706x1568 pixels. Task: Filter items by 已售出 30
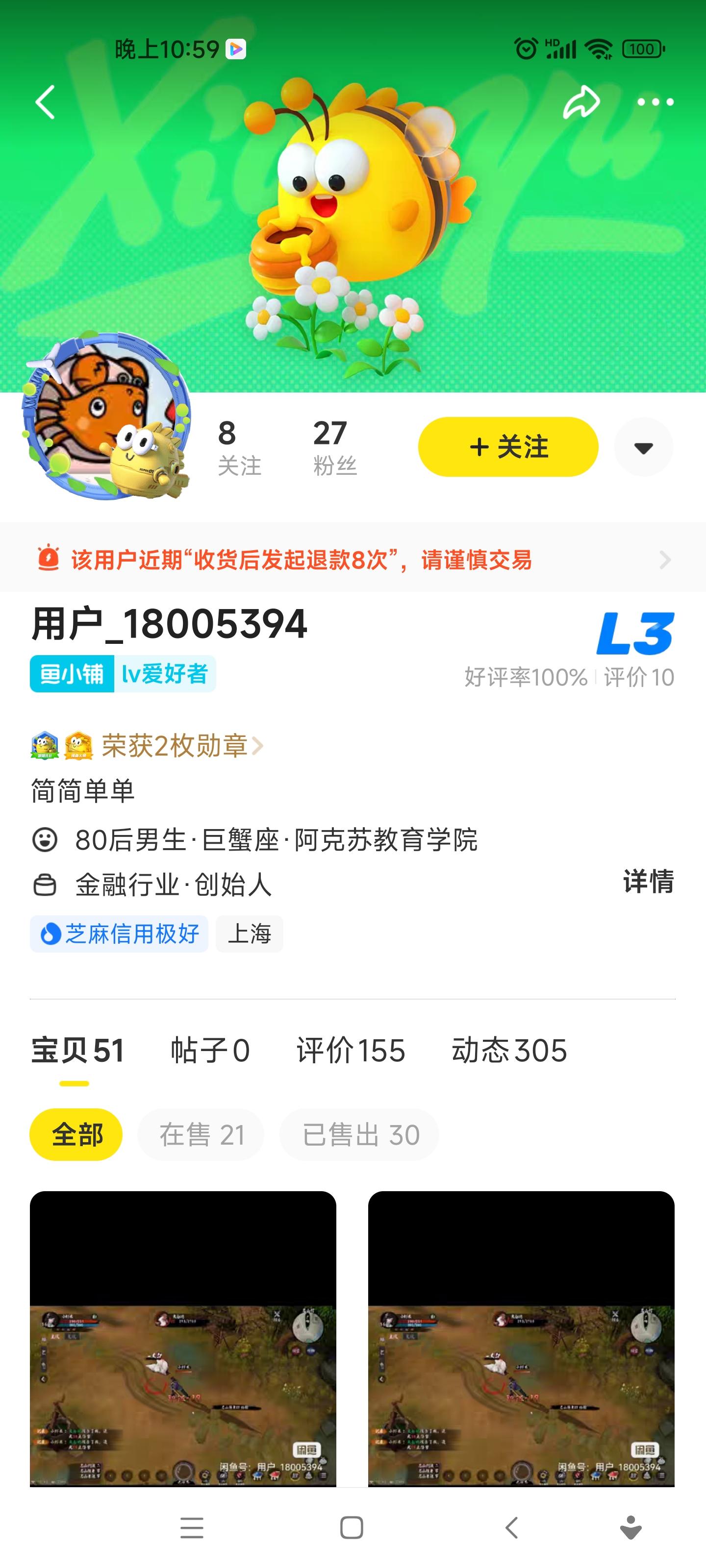(x=360, y=1135)
